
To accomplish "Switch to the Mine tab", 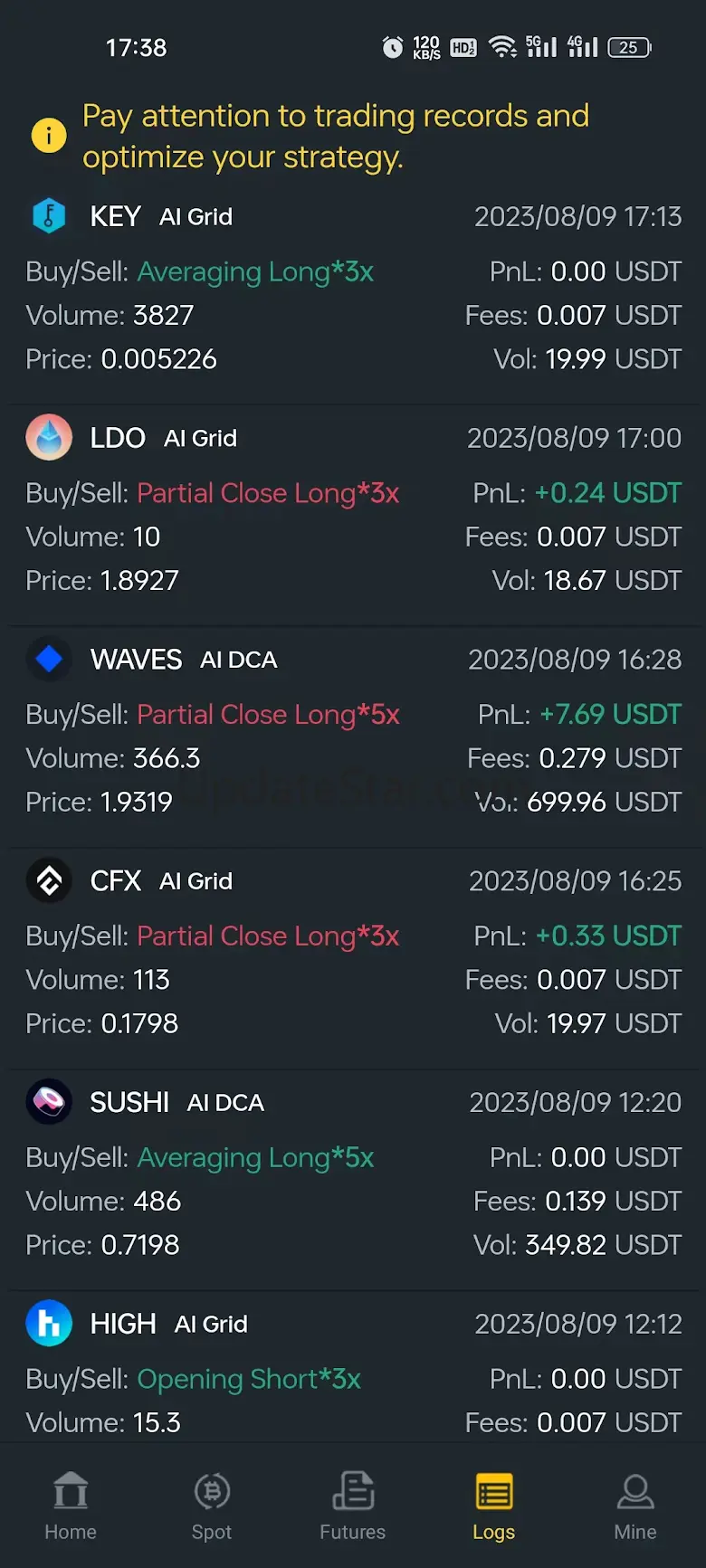I will pos(635,1506).
